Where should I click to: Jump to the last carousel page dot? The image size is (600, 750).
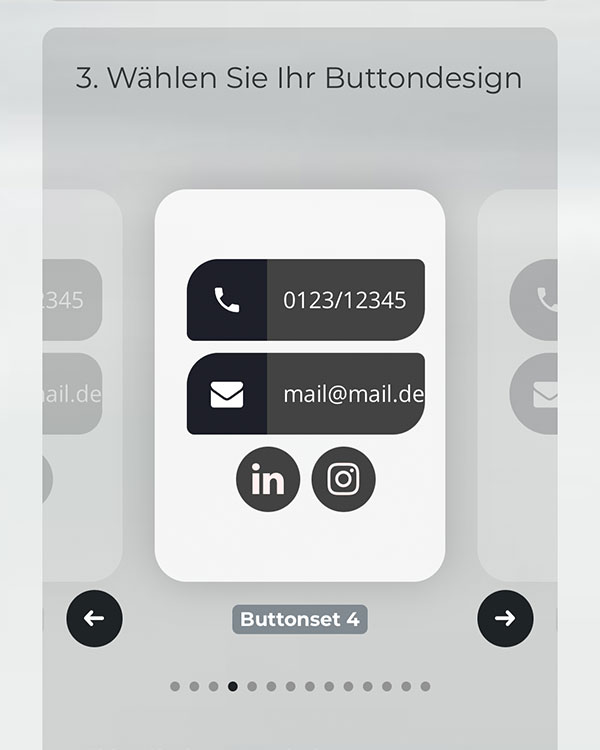tap(425, 686)
